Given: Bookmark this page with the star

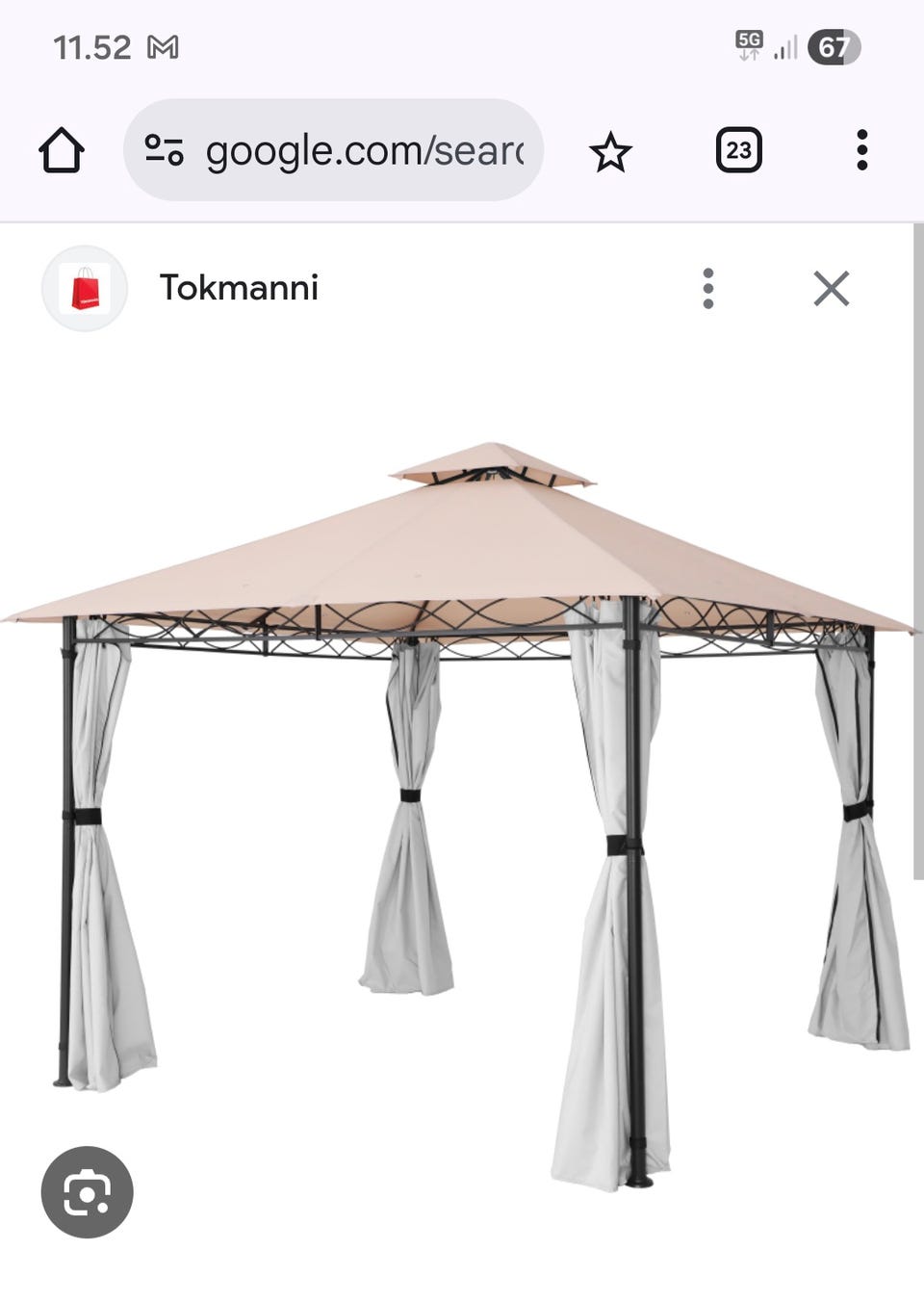Looking at the screenshot, I should (x=610, y=152).
